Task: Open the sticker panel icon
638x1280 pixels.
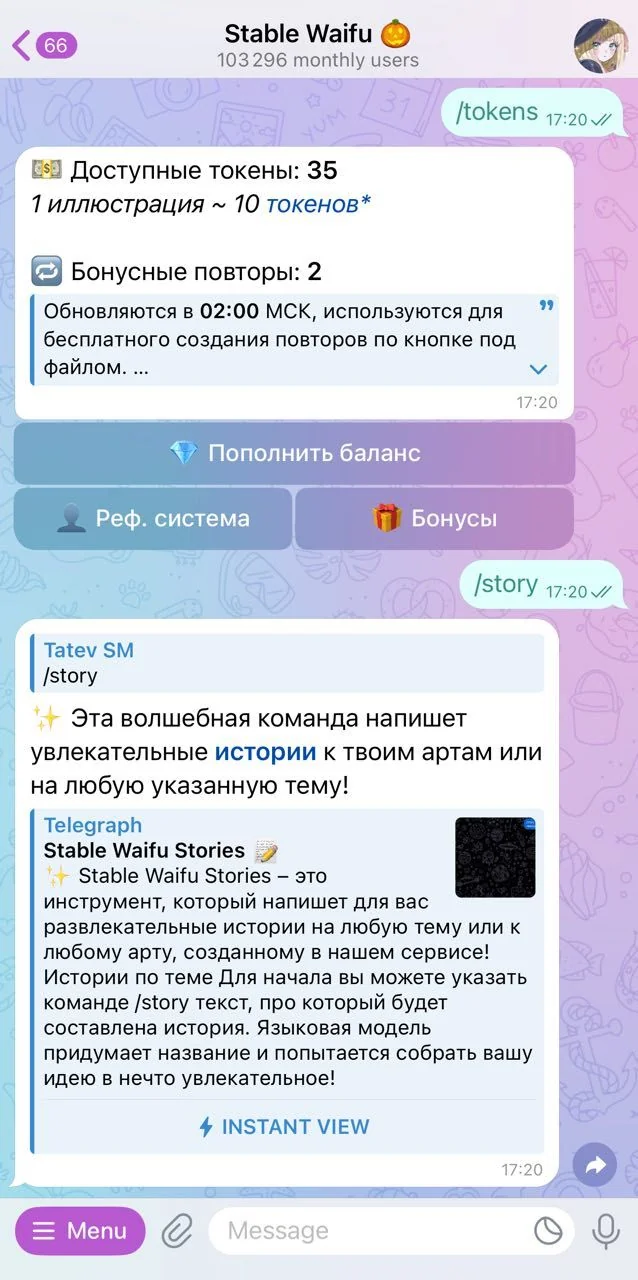Action: 548,1231
